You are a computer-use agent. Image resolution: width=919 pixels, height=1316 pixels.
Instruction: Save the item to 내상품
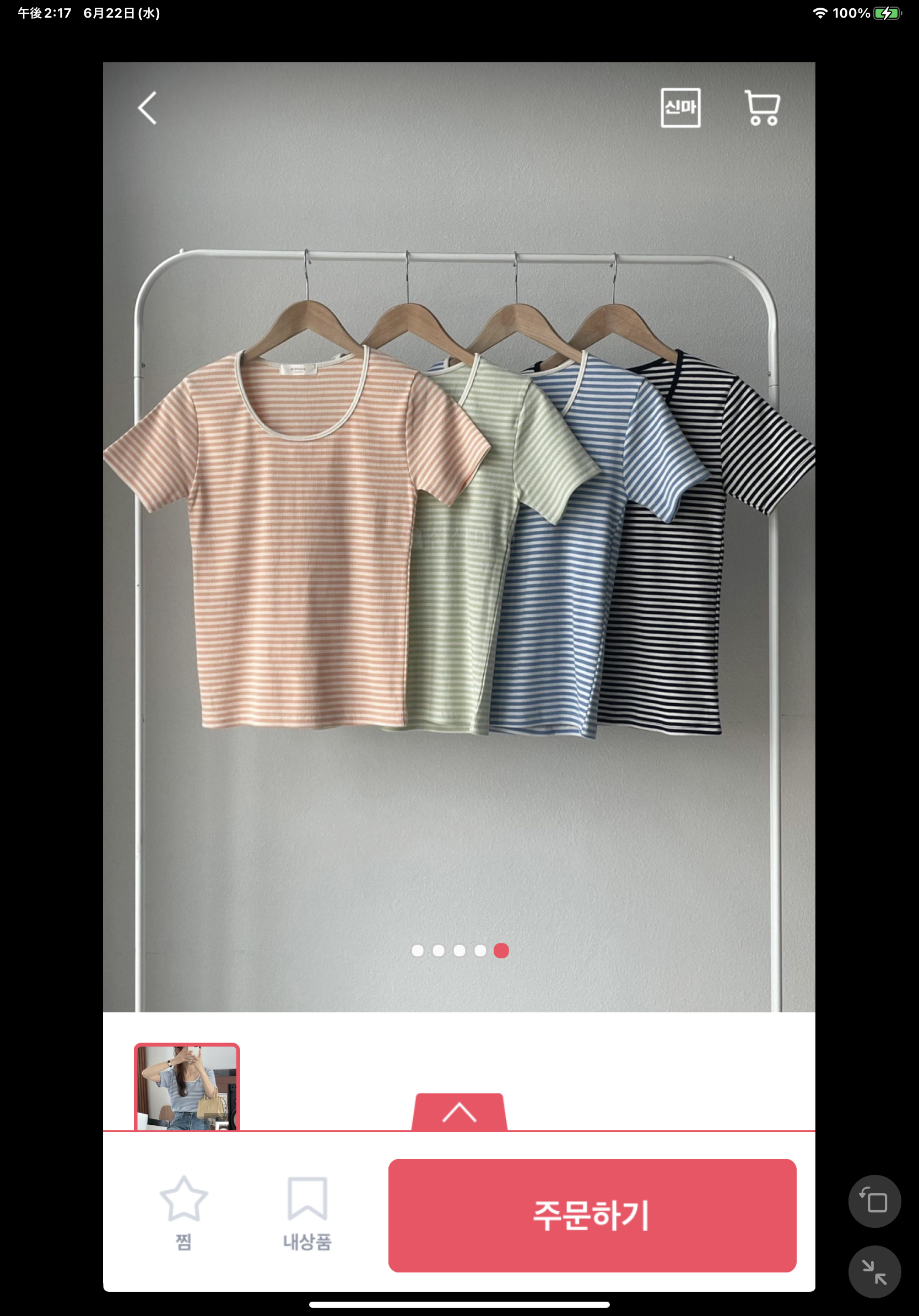(x=307, y=1212)
